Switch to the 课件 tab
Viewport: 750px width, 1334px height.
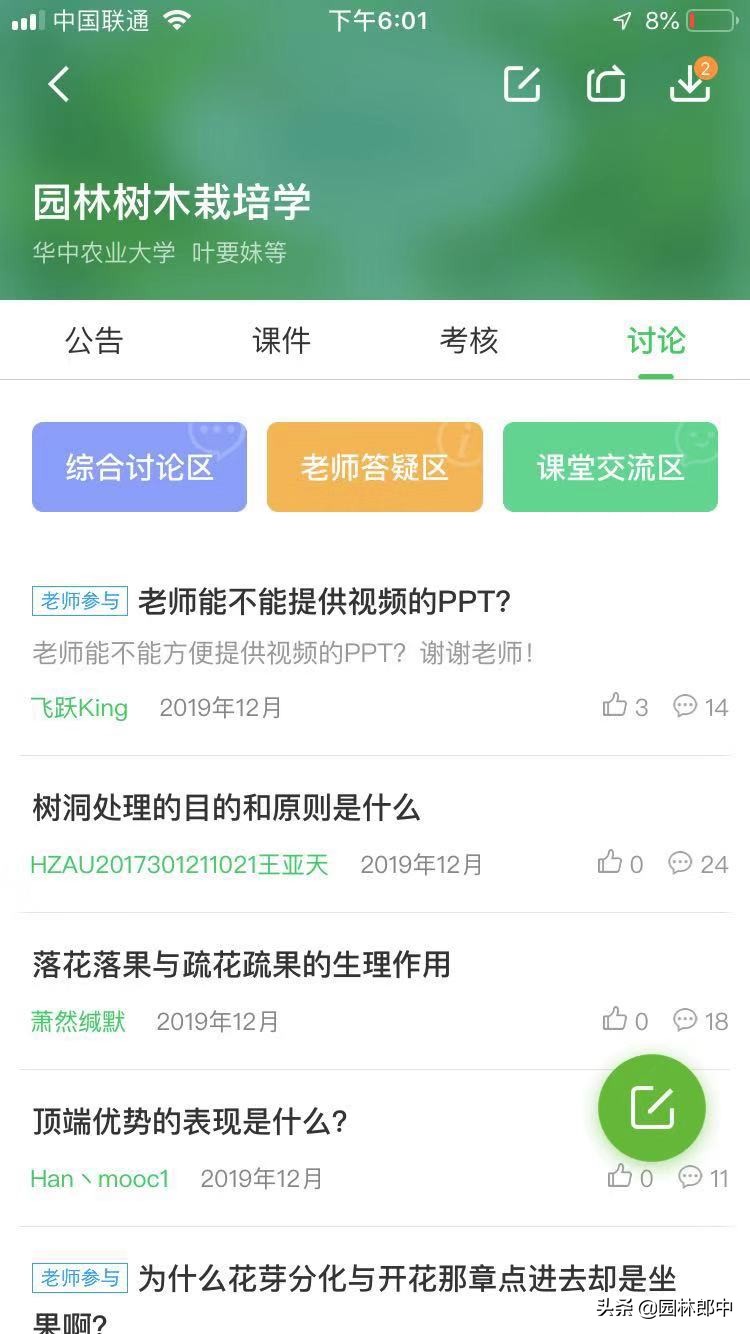(x=281, y=341)
